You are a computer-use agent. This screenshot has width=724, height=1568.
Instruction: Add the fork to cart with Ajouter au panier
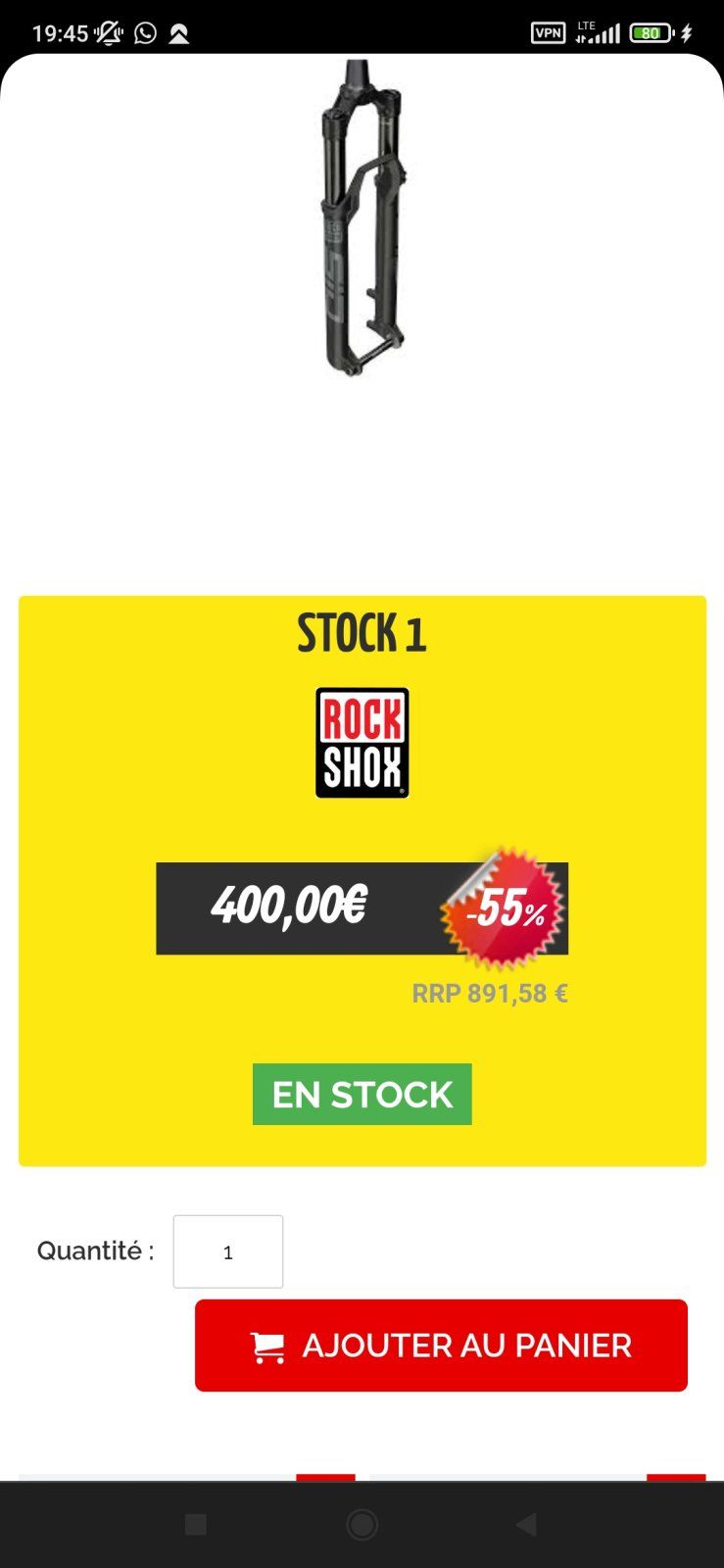441,1346
